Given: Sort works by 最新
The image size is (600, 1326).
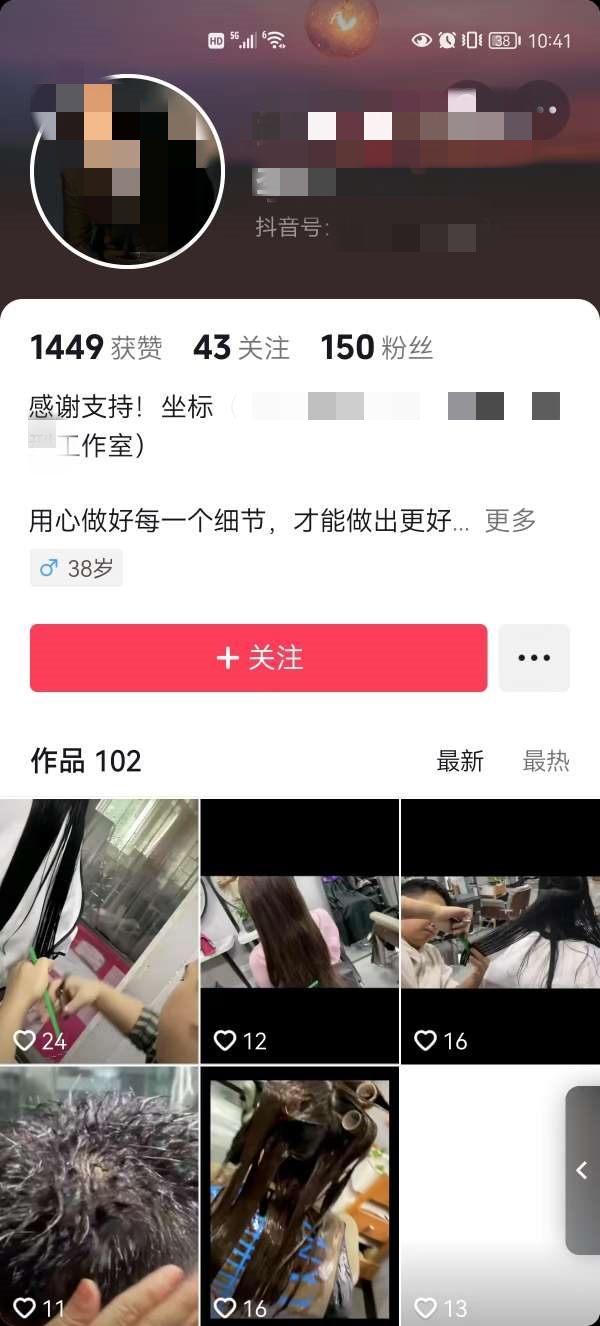Looking at the screenshot, I should coord(460,761).
